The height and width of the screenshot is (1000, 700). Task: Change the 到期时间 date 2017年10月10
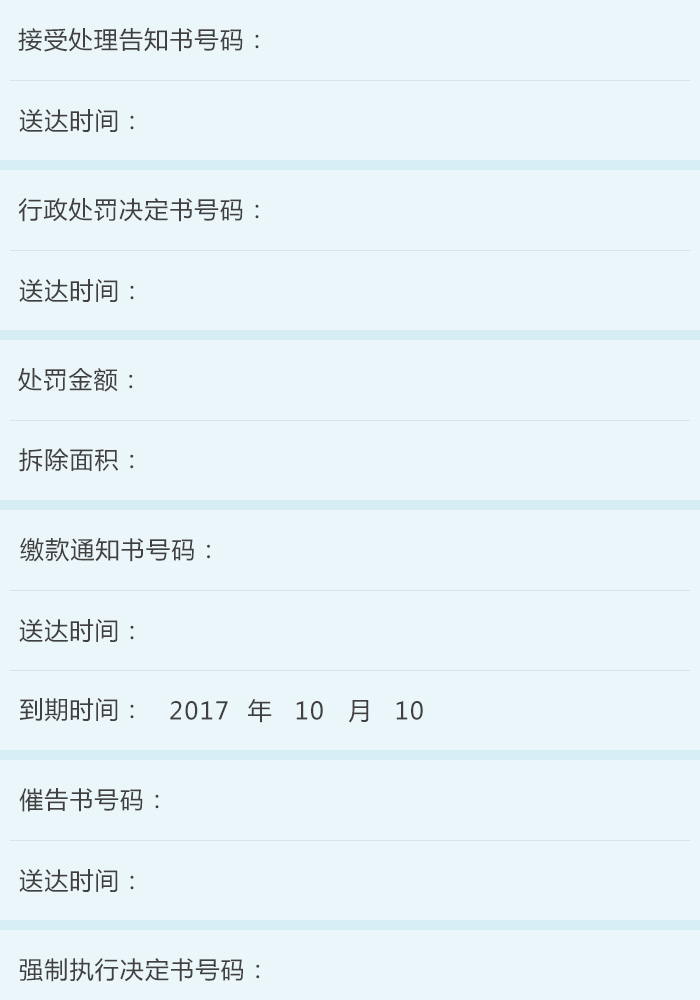[297, 711]
